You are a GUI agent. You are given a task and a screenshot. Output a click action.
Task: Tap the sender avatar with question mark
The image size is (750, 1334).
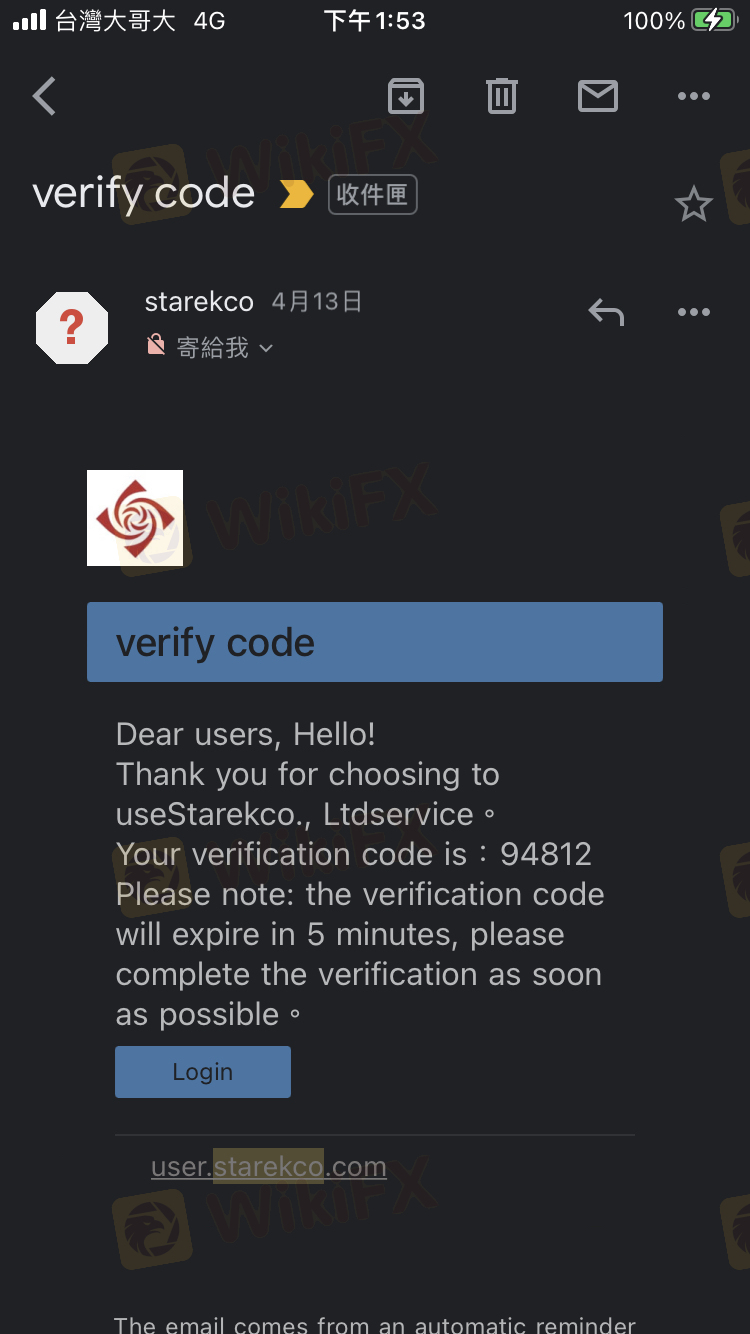(x=72, y=328)
